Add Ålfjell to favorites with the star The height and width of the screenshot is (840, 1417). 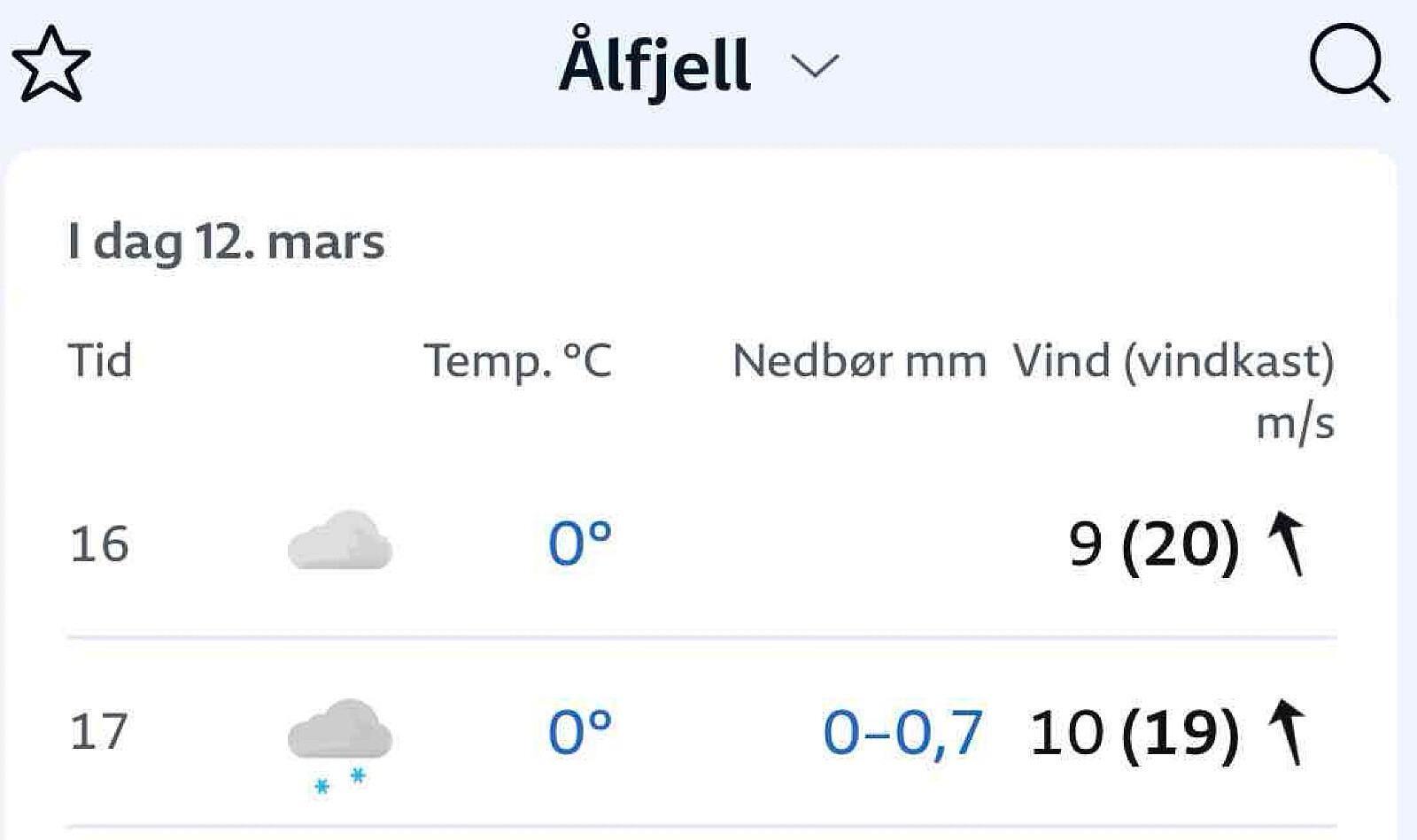click(x=50, y=64)
